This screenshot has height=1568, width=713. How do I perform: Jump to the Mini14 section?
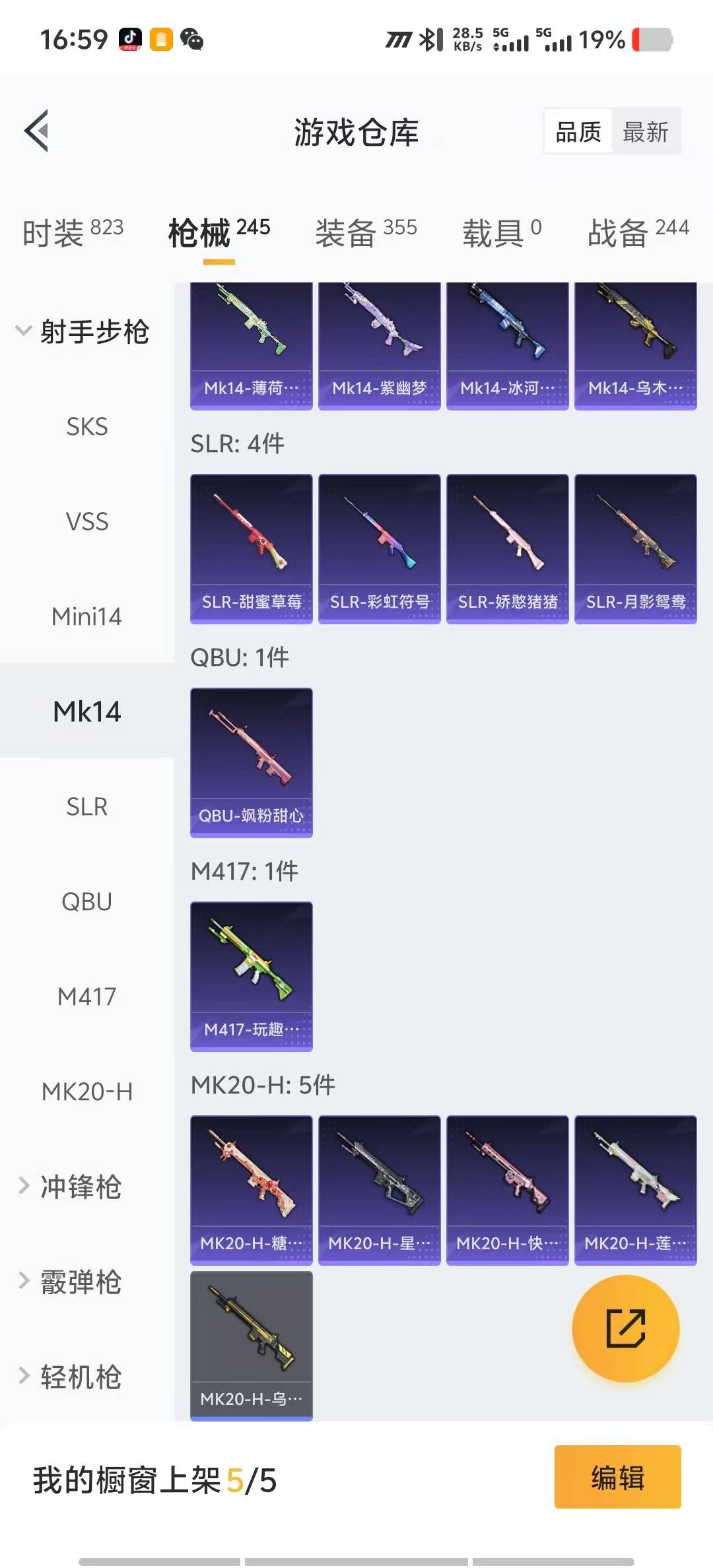[x=86, y=617]
